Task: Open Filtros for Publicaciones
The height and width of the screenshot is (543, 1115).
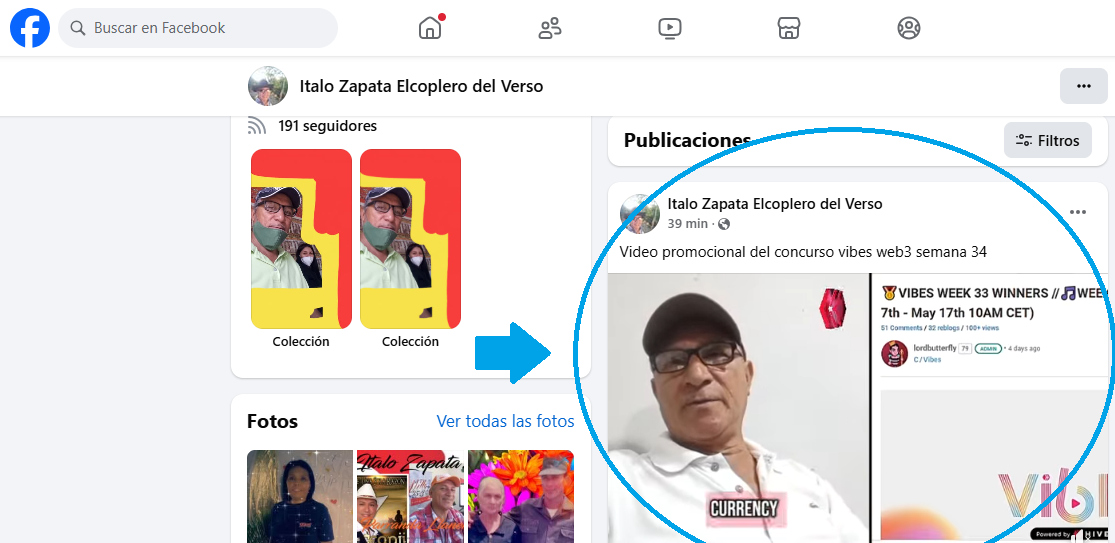Action: pyautogui.click(x=1047, y=141)
